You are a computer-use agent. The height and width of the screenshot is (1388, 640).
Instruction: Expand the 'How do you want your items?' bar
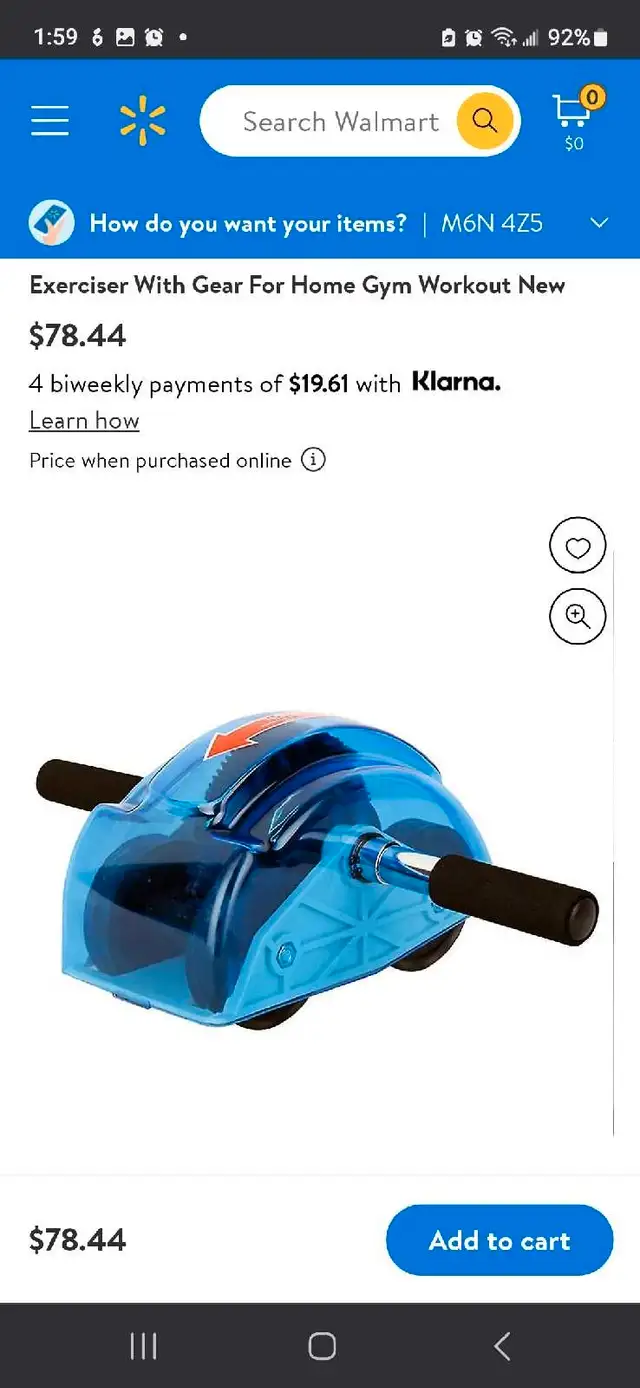click(320, 222)
